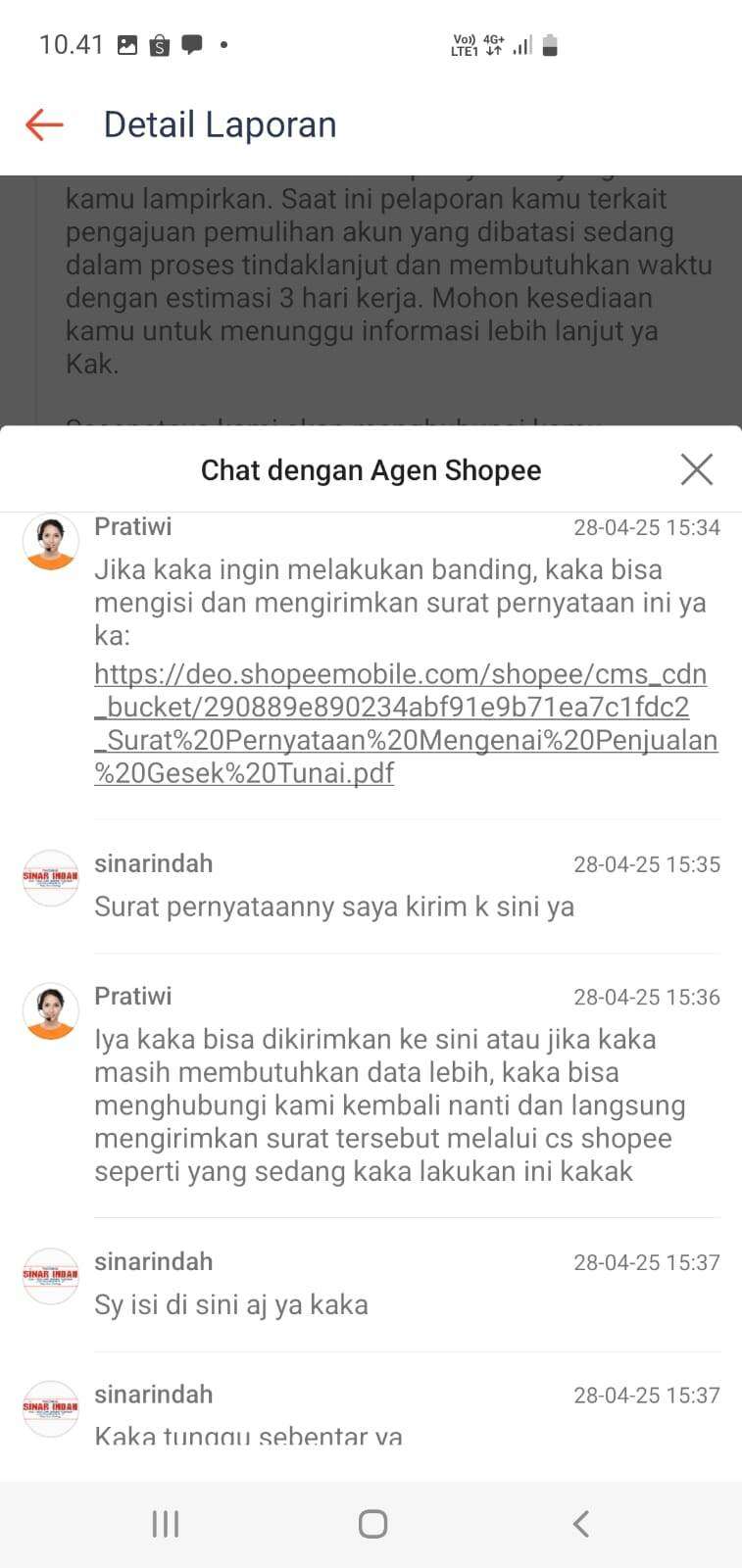The image size is (742, 1568).
Task: Go back using the Detail Laporan arrow
Action: pyautogui.click(x=44, y=124)
